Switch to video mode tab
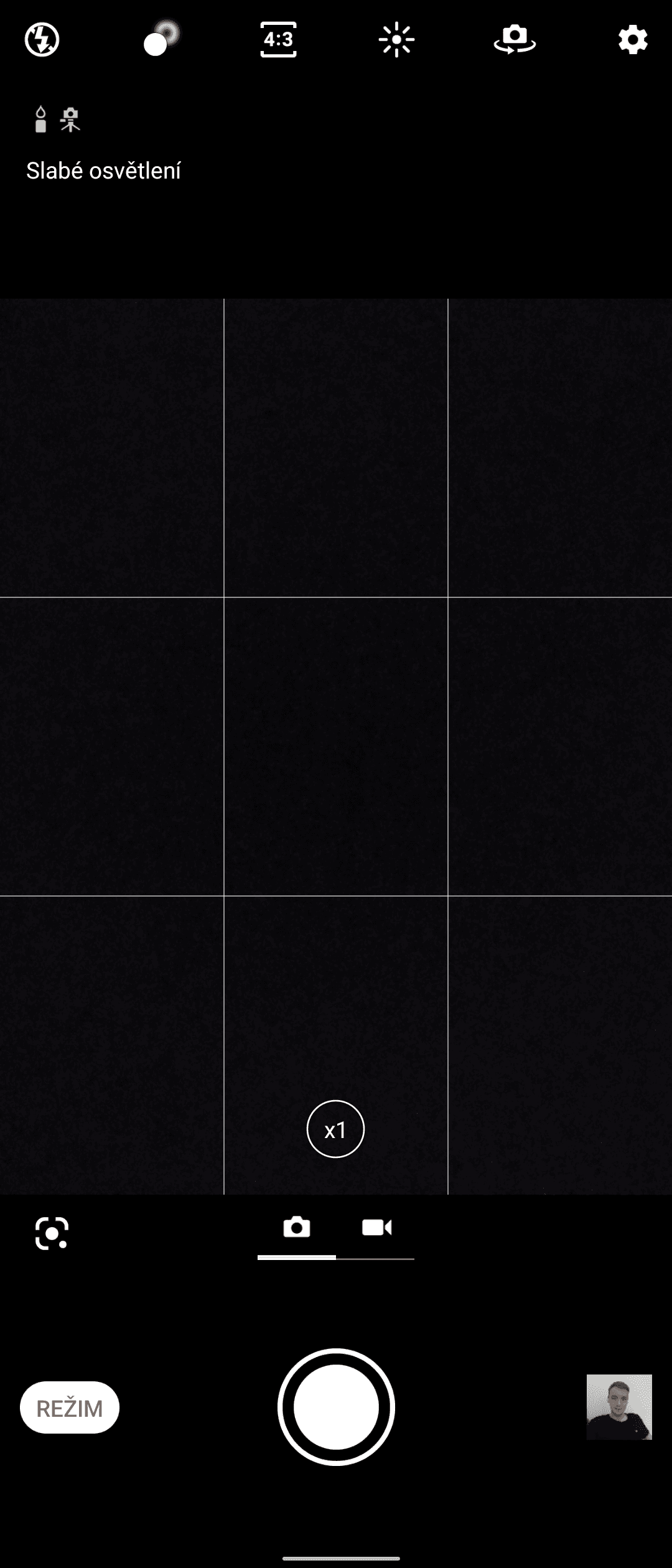This screenshot has width=672, height=1568. 376,1228
